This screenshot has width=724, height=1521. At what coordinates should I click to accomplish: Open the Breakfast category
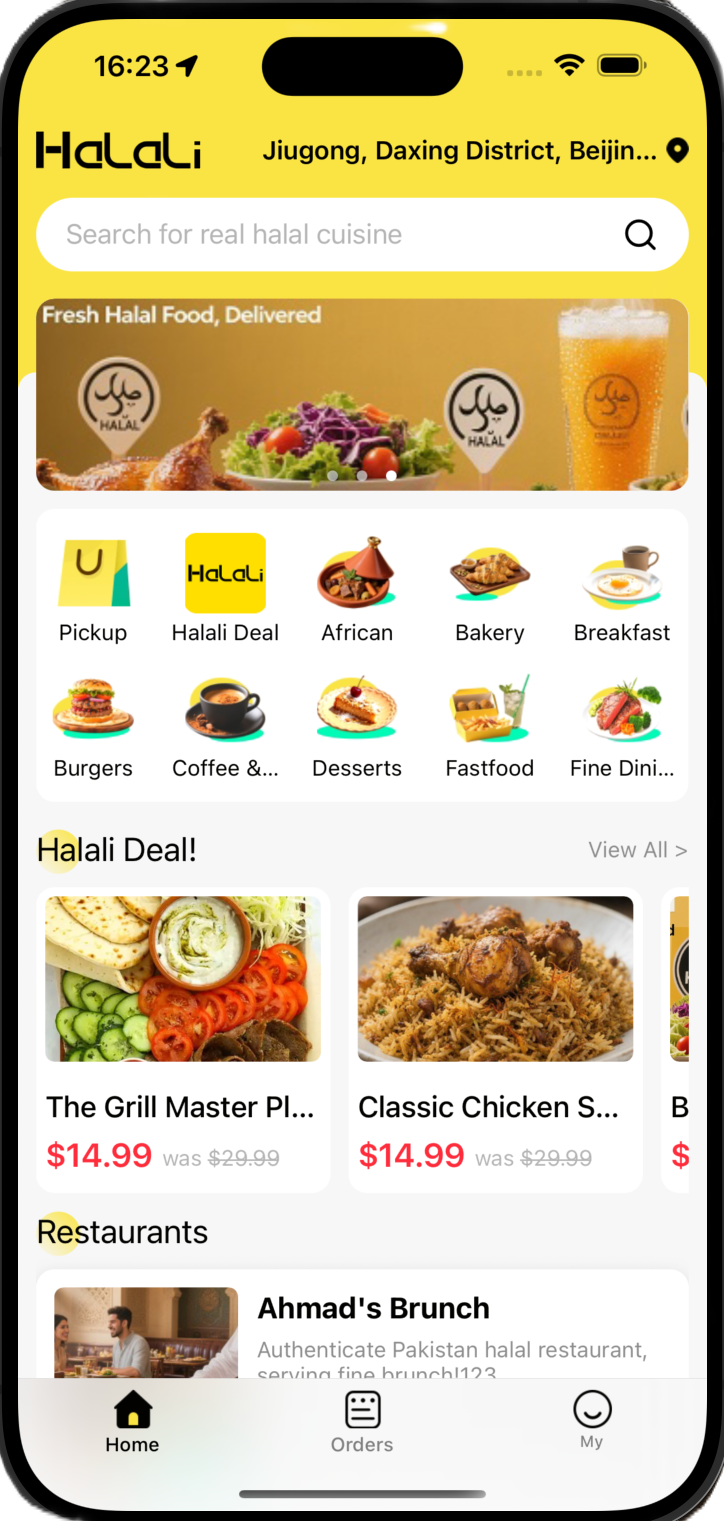click(622, 590)
